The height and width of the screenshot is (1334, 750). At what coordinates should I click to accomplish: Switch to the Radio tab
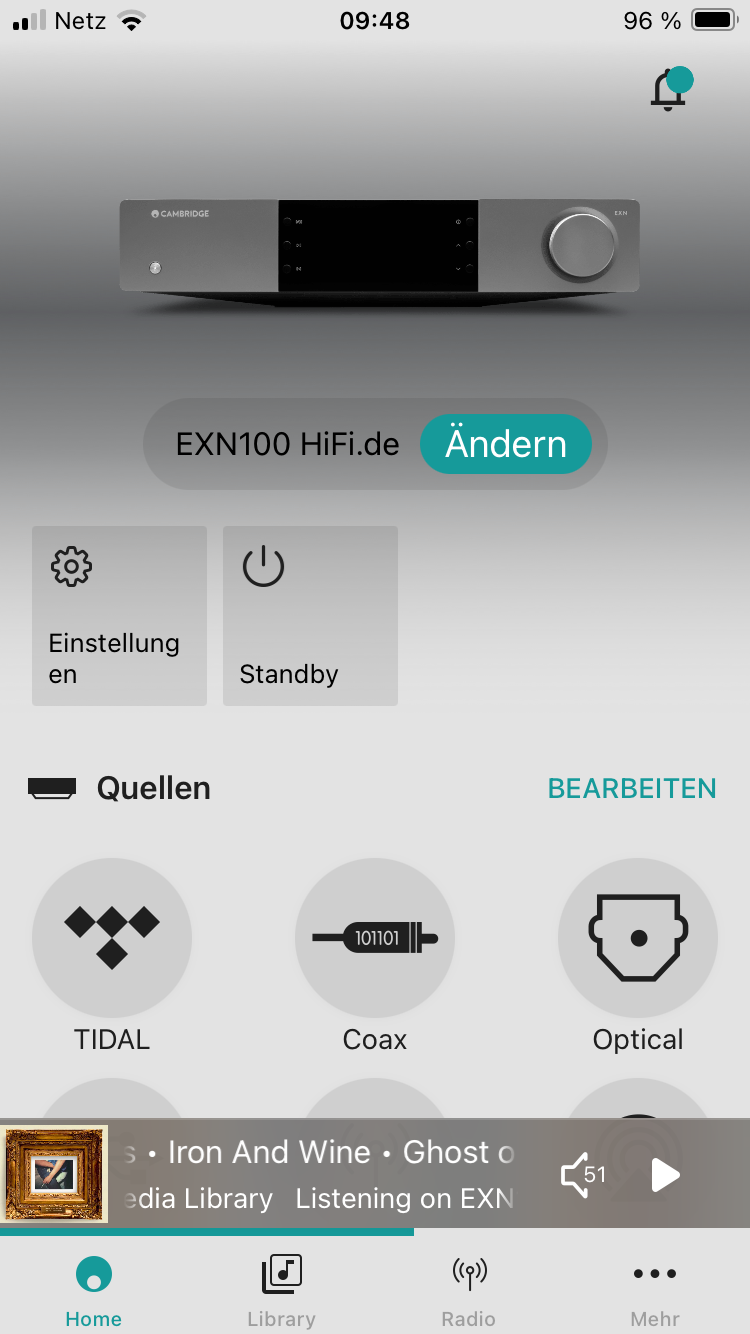468,1291
